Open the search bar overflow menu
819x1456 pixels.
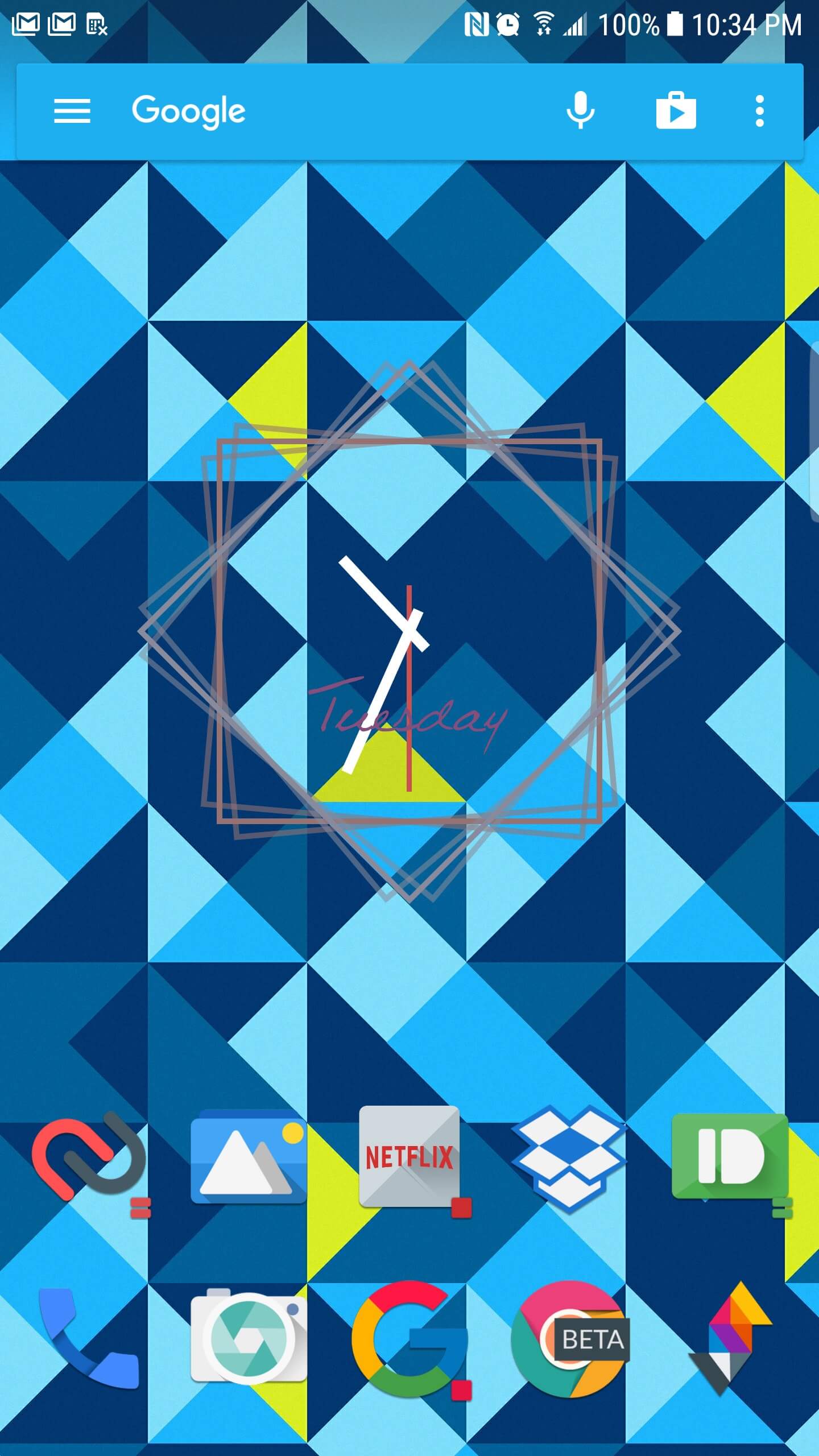(x=759, y=111)
